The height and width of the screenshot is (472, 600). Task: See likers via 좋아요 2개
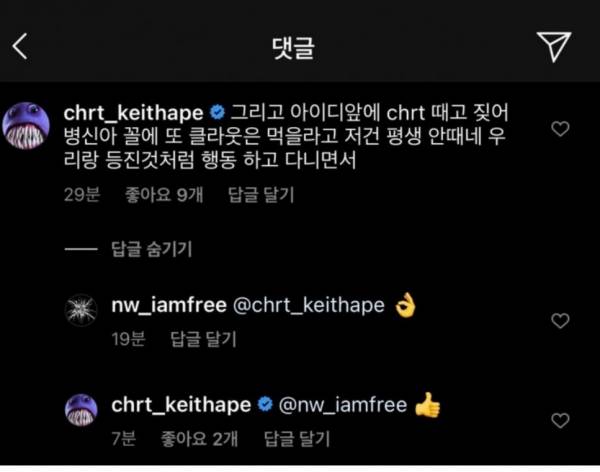[x=198, y=438]
